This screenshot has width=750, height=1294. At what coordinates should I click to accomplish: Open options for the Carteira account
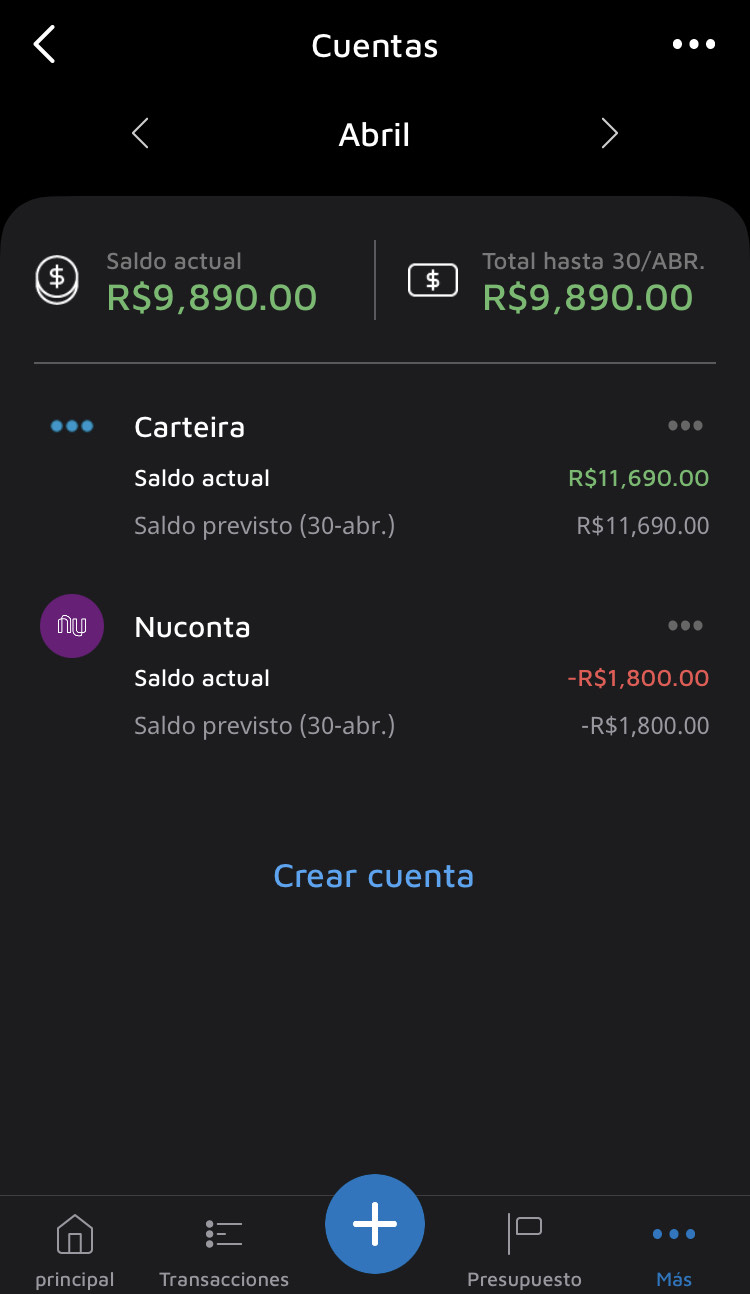(685, 426)
